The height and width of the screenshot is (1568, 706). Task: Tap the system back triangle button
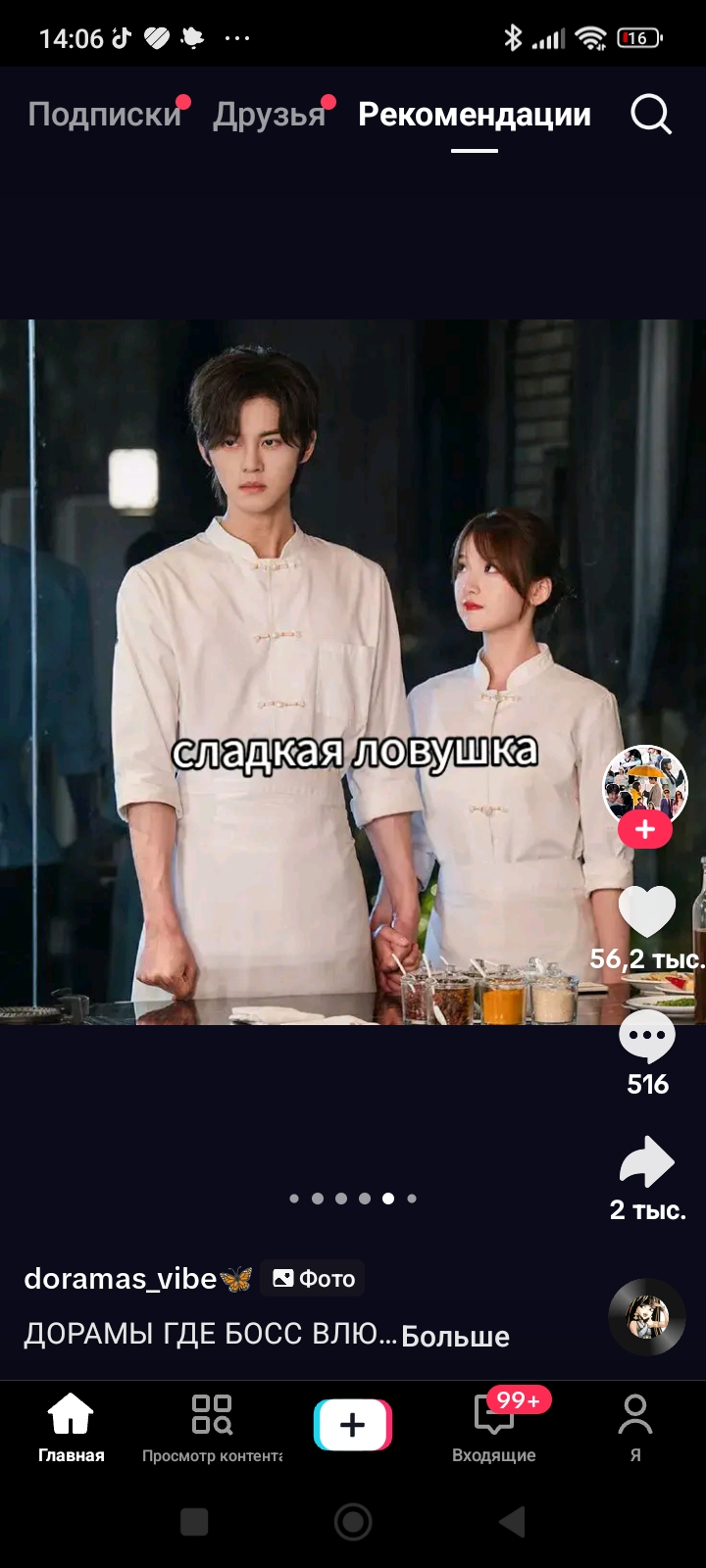512,1522
